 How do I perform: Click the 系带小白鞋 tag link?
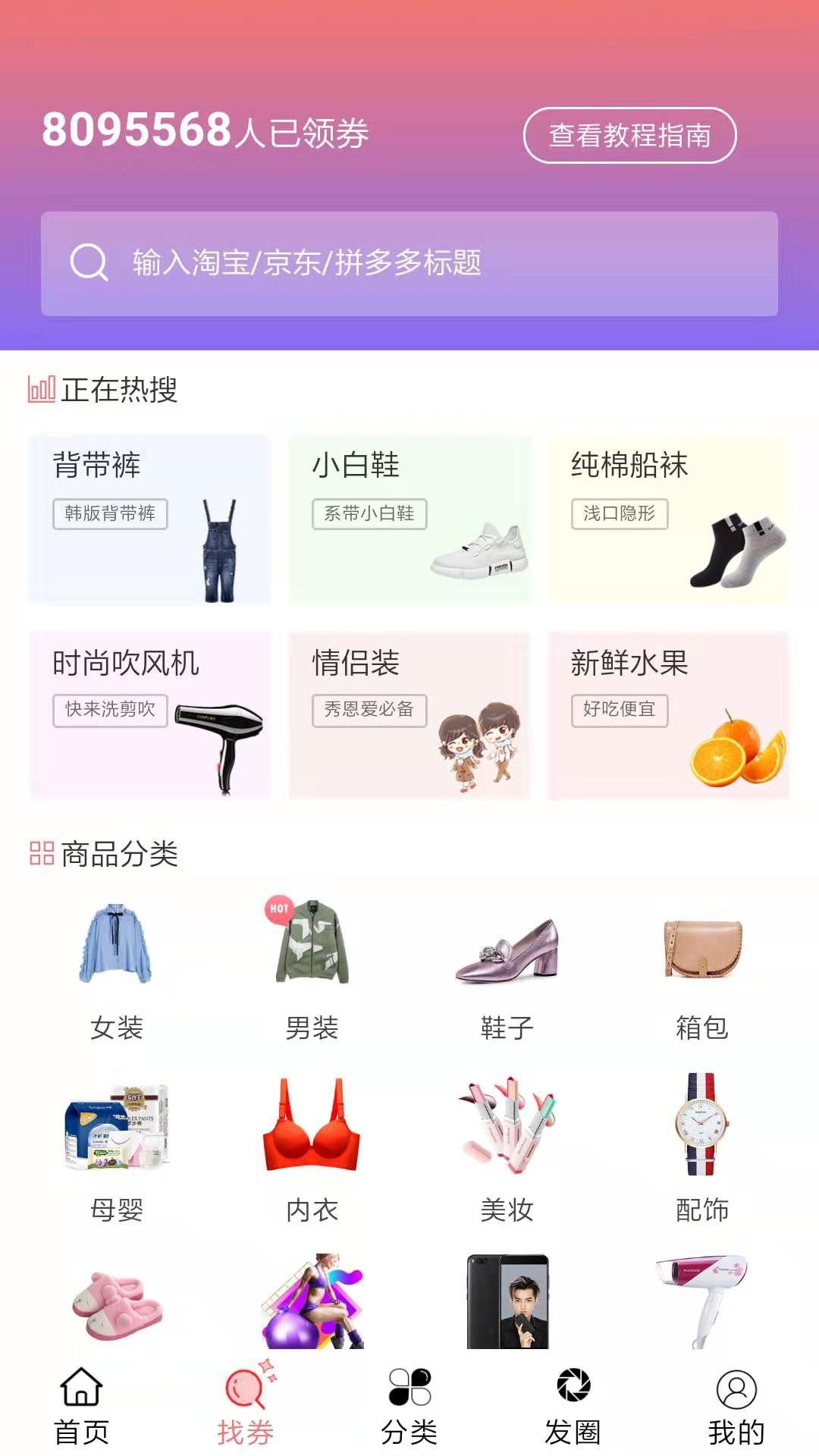tap(371, 515)
